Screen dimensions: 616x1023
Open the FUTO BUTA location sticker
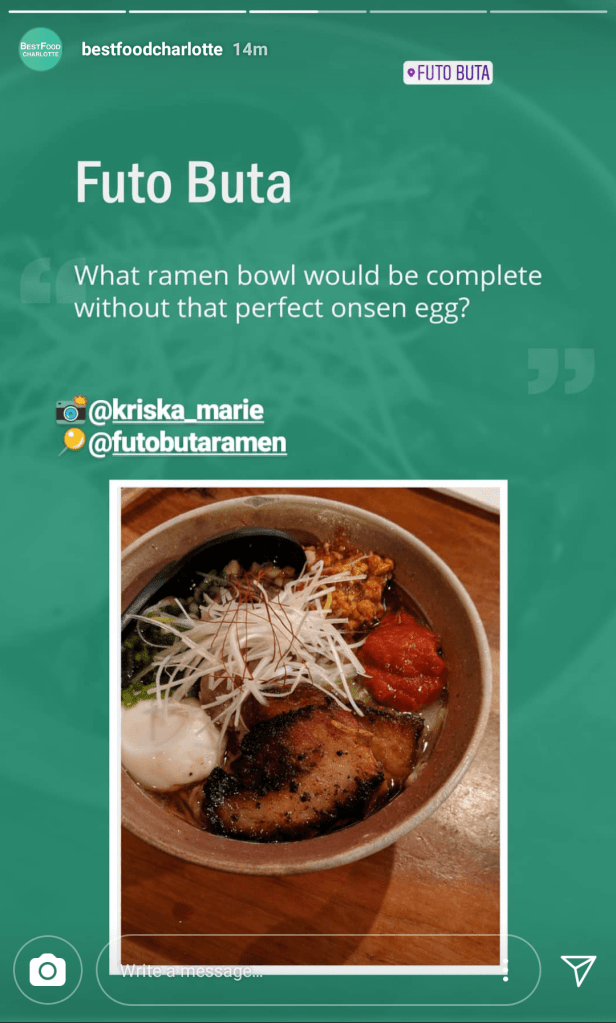coord(447,72)
